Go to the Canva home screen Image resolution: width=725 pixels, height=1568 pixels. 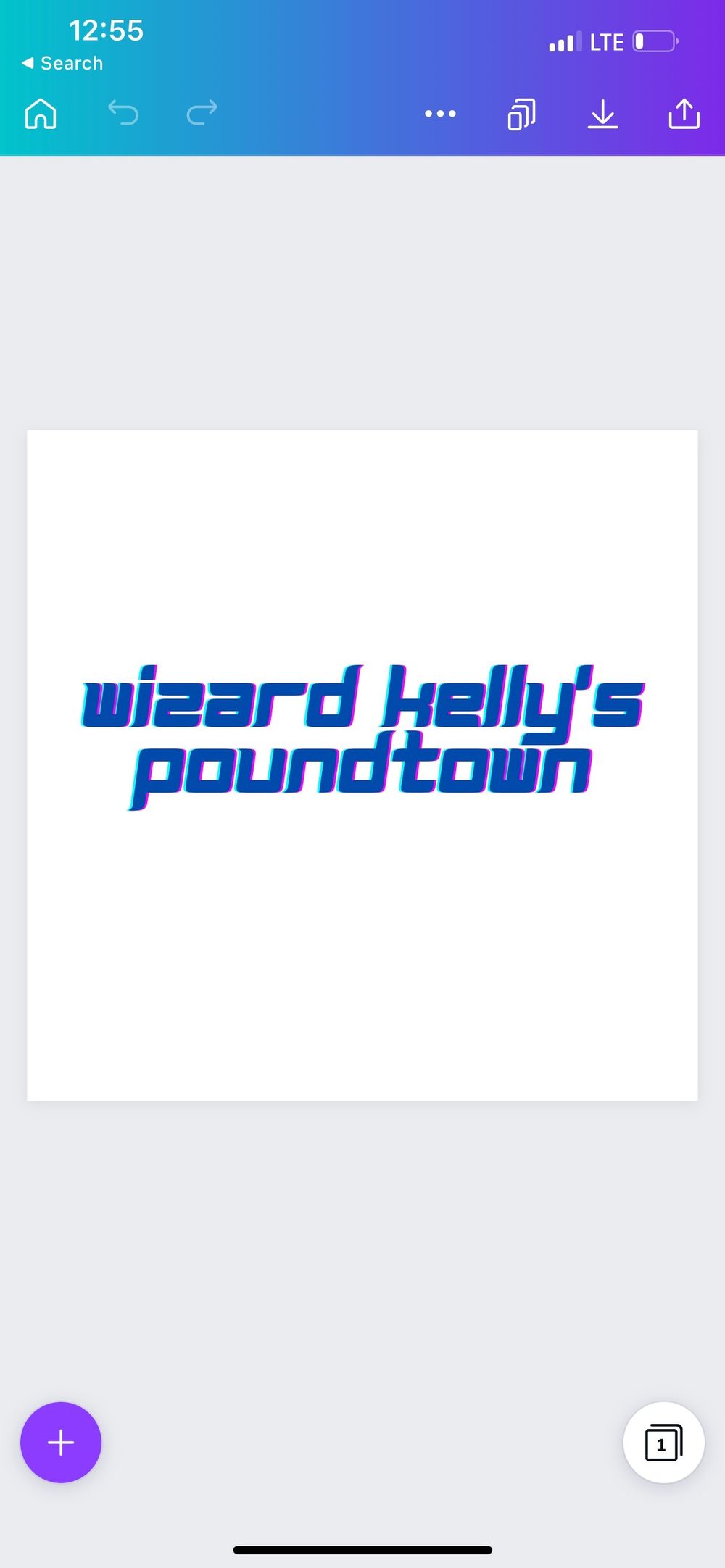[x=41, y=114]
